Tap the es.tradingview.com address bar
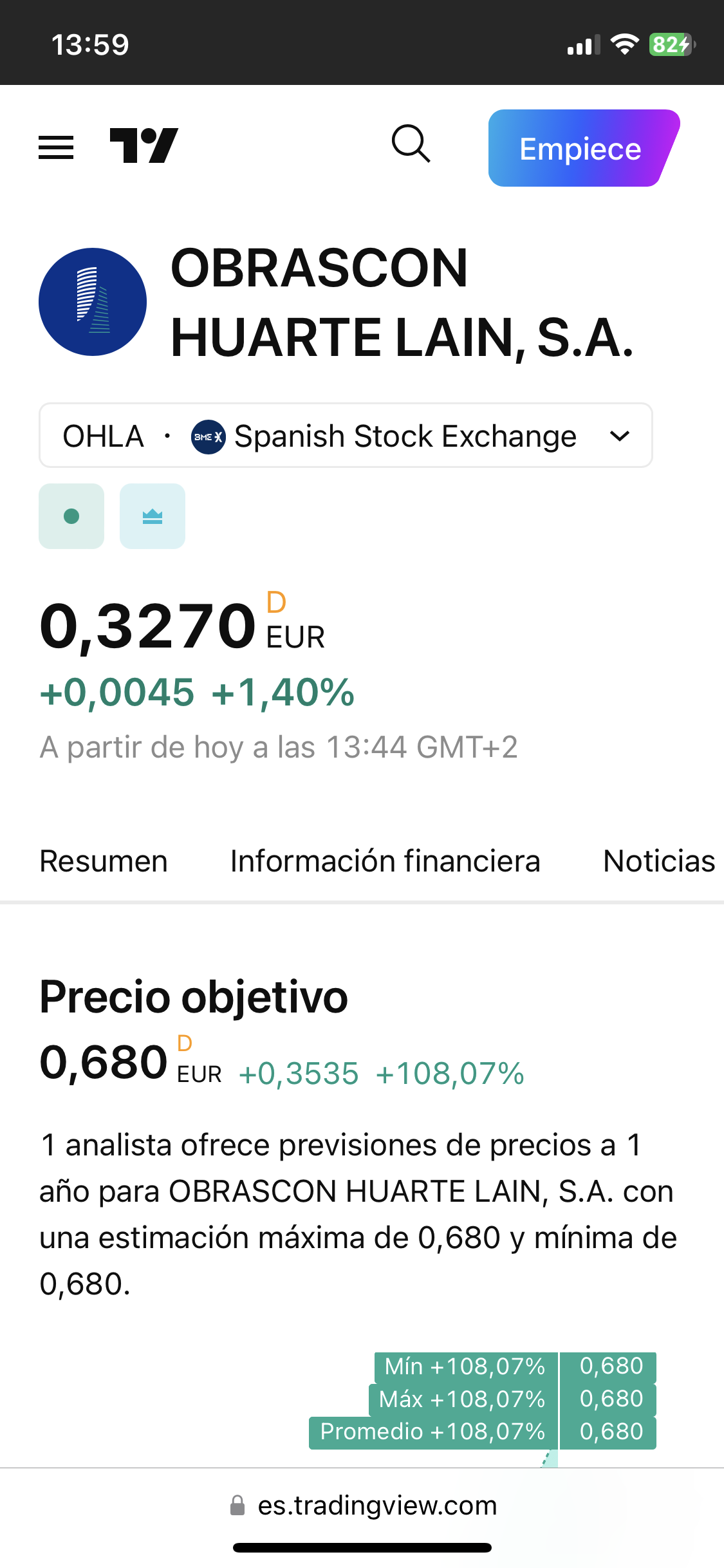The image size is (724, 1568). pos(363,1506)
